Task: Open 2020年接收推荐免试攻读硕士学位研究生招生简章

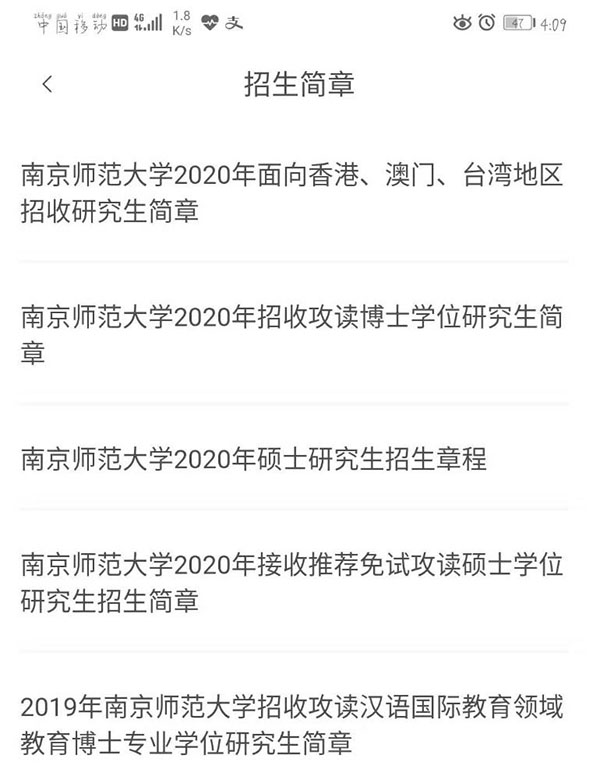Action: (292, 583)
